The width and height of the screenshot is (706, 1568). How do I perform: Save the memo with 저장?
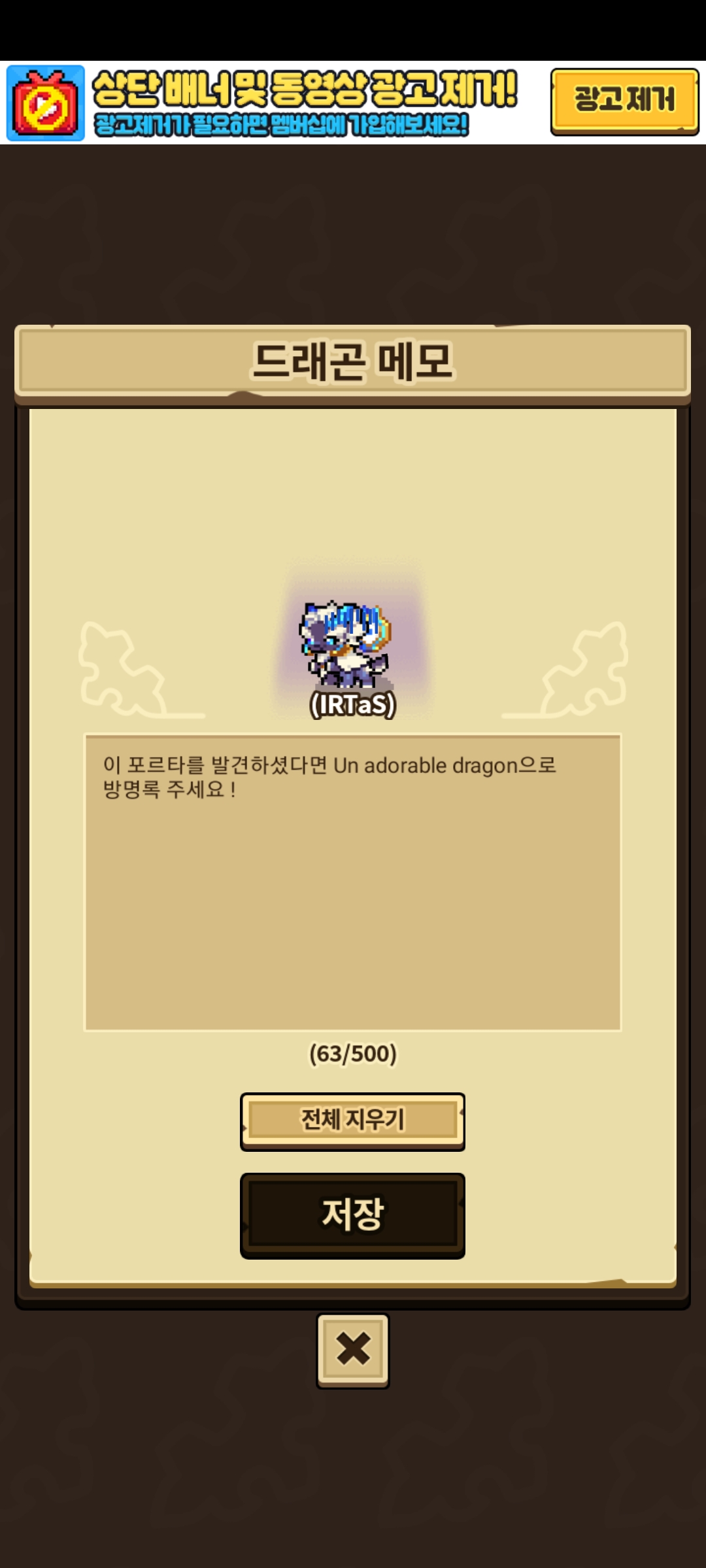pos(352,1215)
